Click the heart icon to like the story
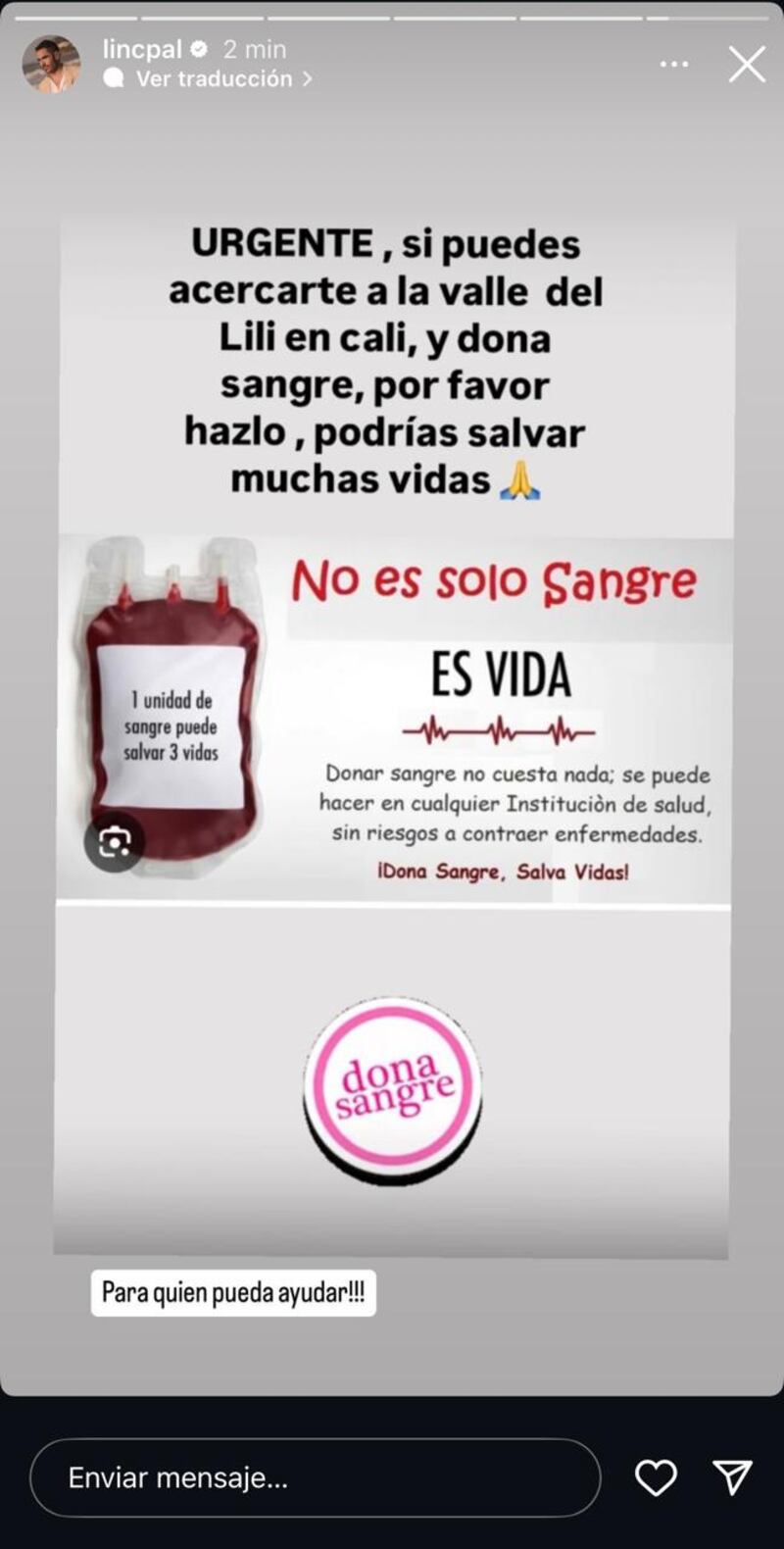This screenshot has width=784, height=1549. [x=658, y=1475]
